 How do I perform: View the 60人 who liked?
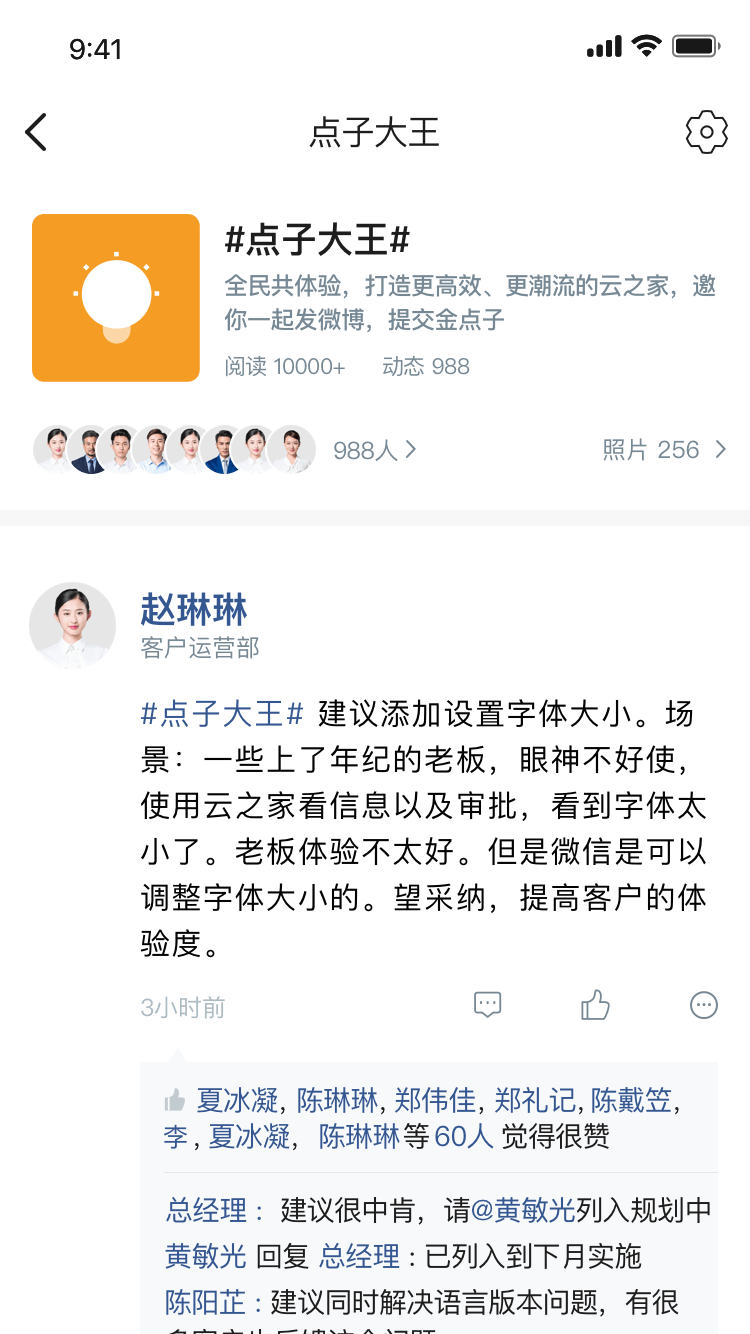coord(464,1137)
